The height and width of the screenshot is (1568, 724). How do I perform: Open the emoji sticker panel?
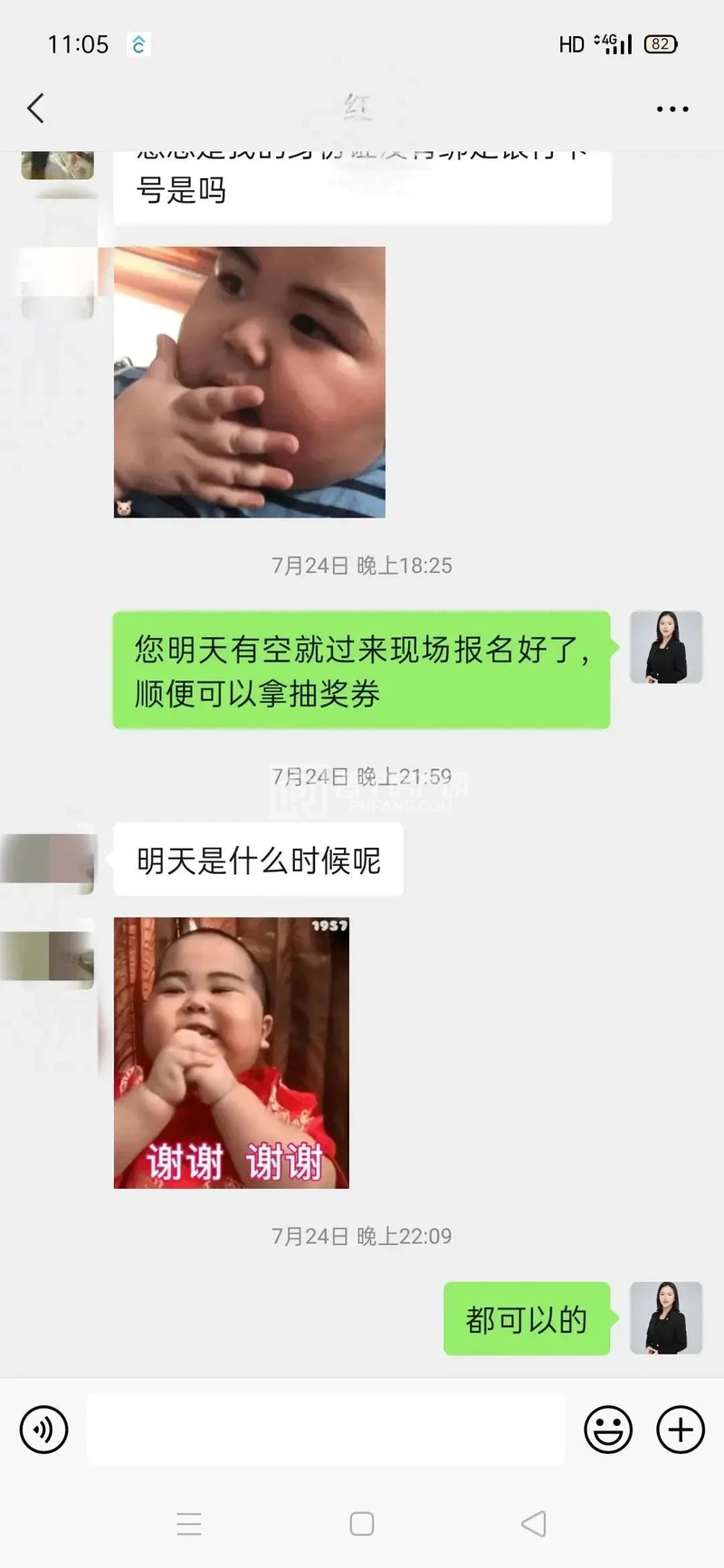pyautogui.click(x=608, y=1430)
